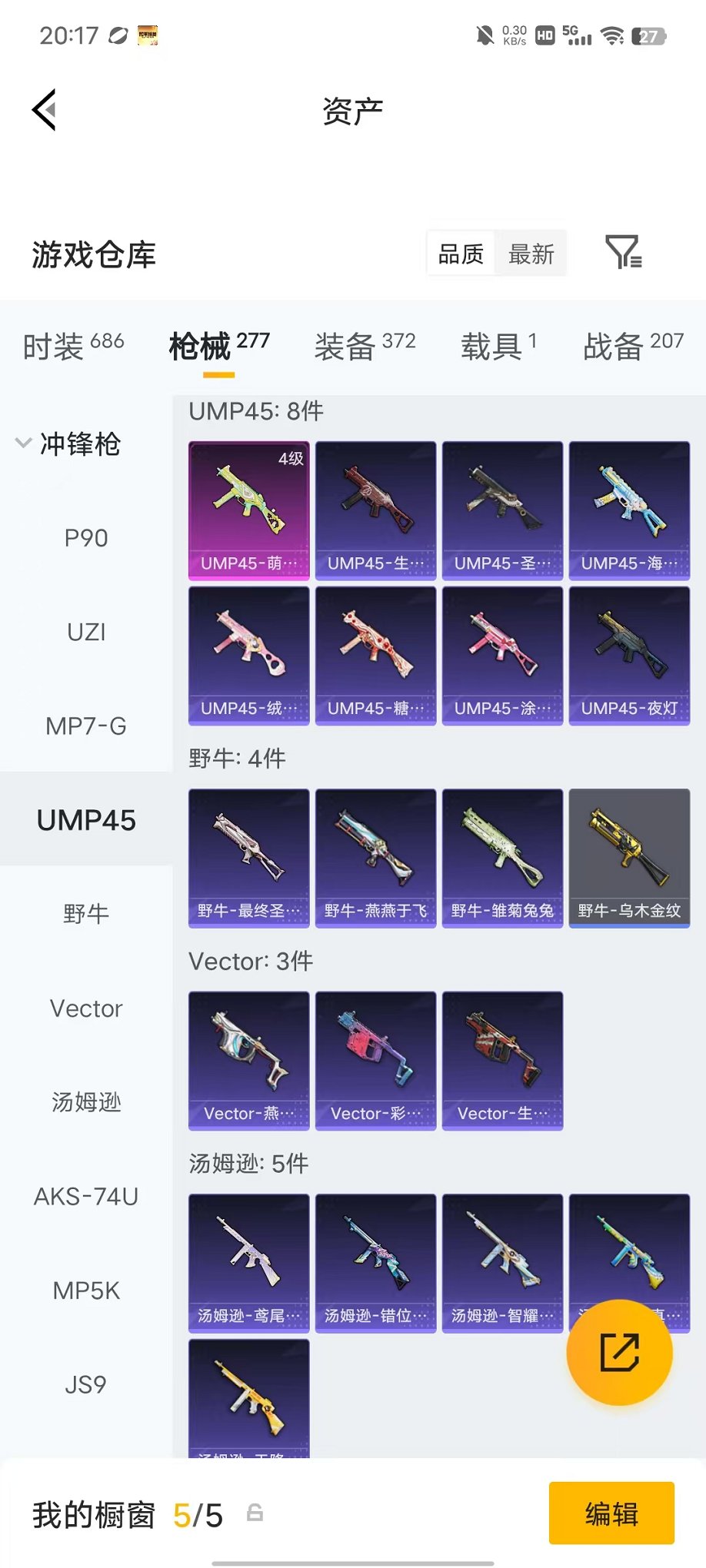
Task: Tap the orange share floating button
Action: point(619,1353)
